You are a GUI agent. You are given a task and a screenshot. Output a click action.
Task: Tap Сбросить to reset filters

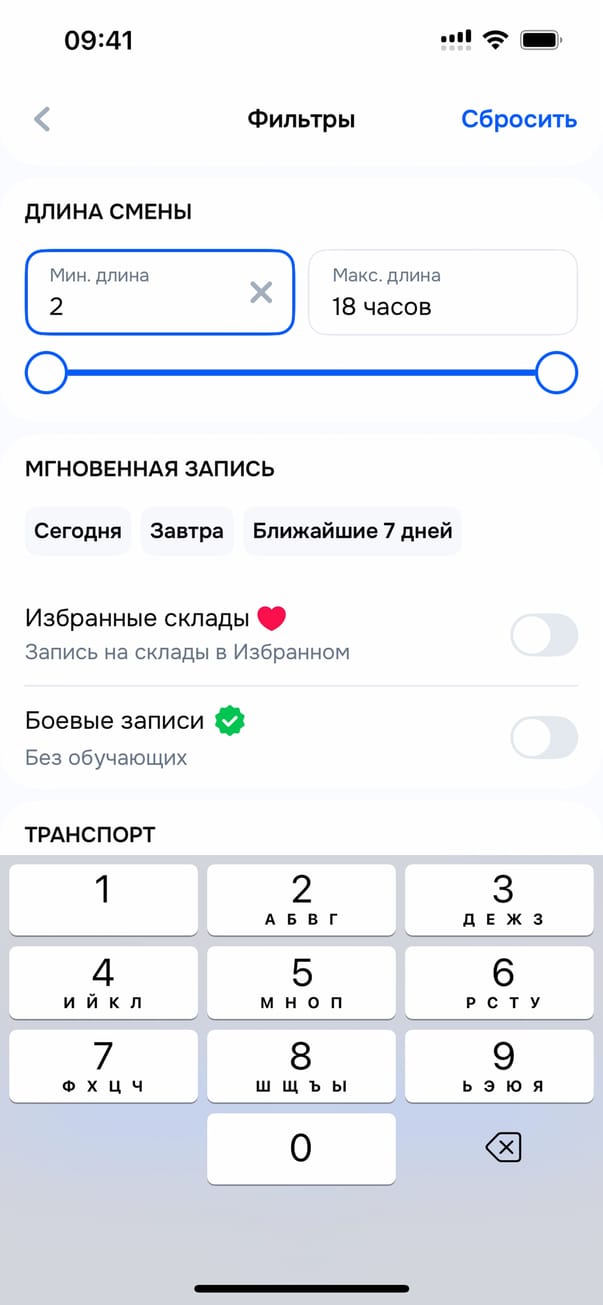518,120
